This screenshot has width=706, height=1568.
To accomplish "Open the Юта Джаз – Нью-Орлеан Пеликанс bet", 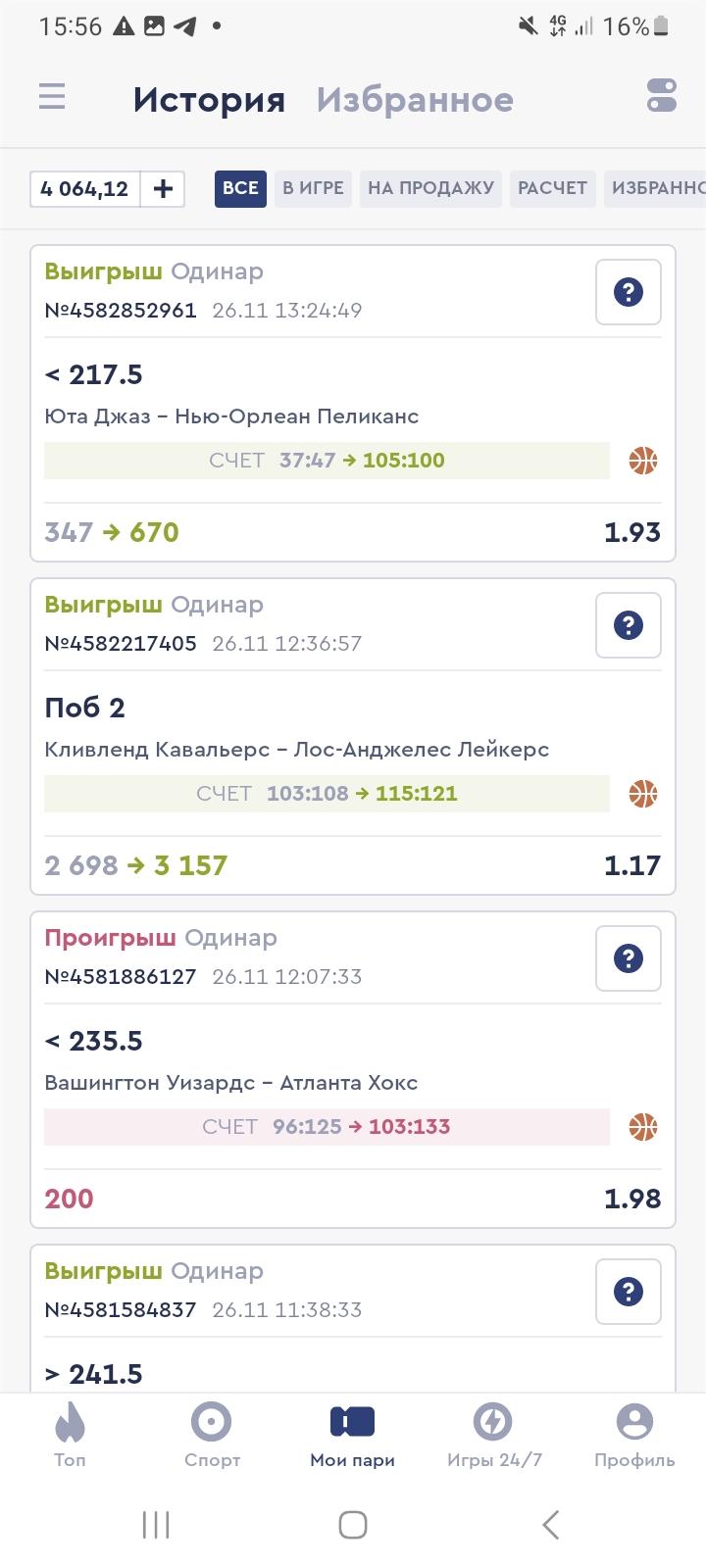I will (x=231, y=416).
